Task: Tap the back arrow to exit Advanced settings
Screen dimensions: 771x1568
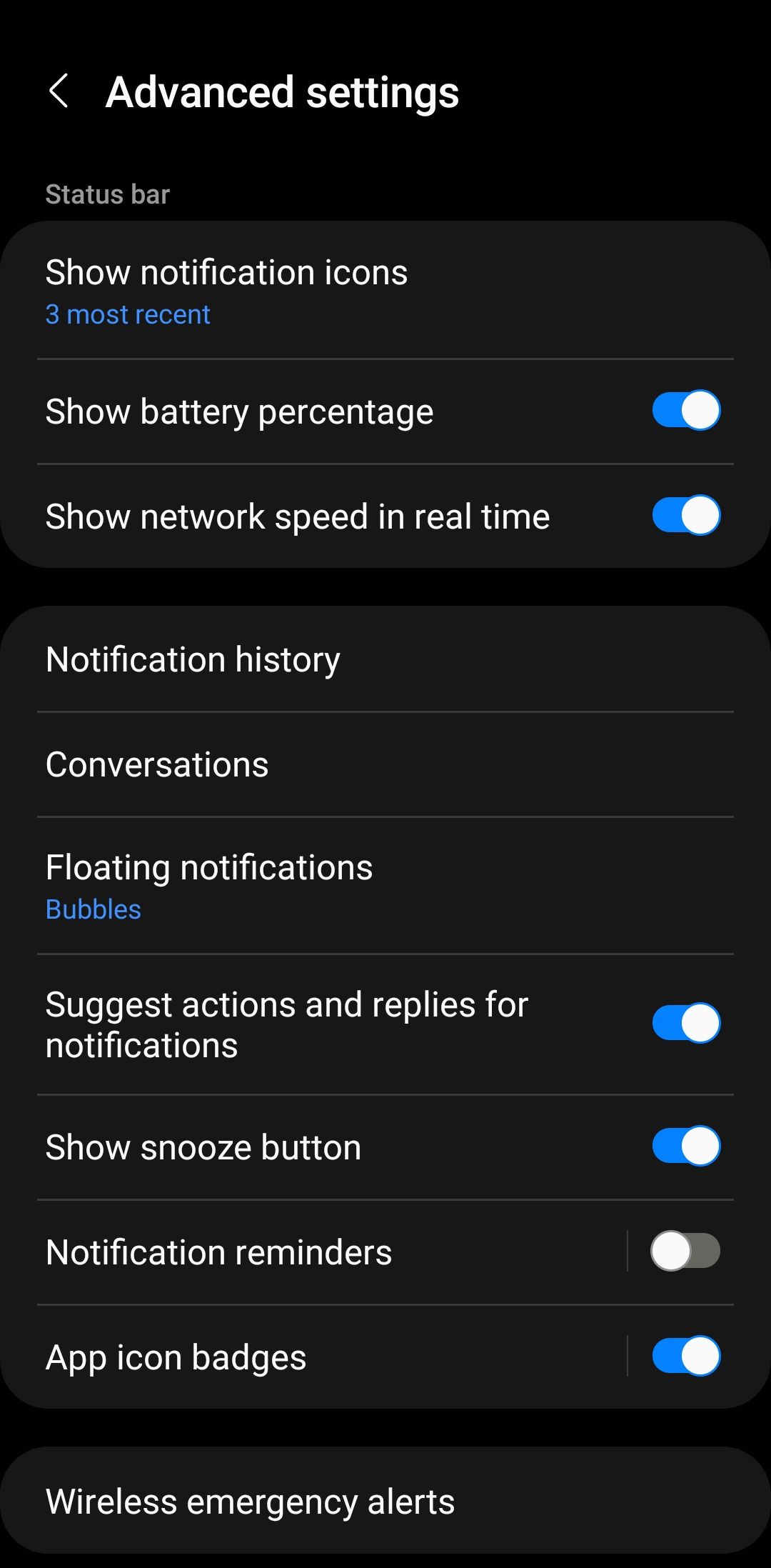Action: pos(60,91)
